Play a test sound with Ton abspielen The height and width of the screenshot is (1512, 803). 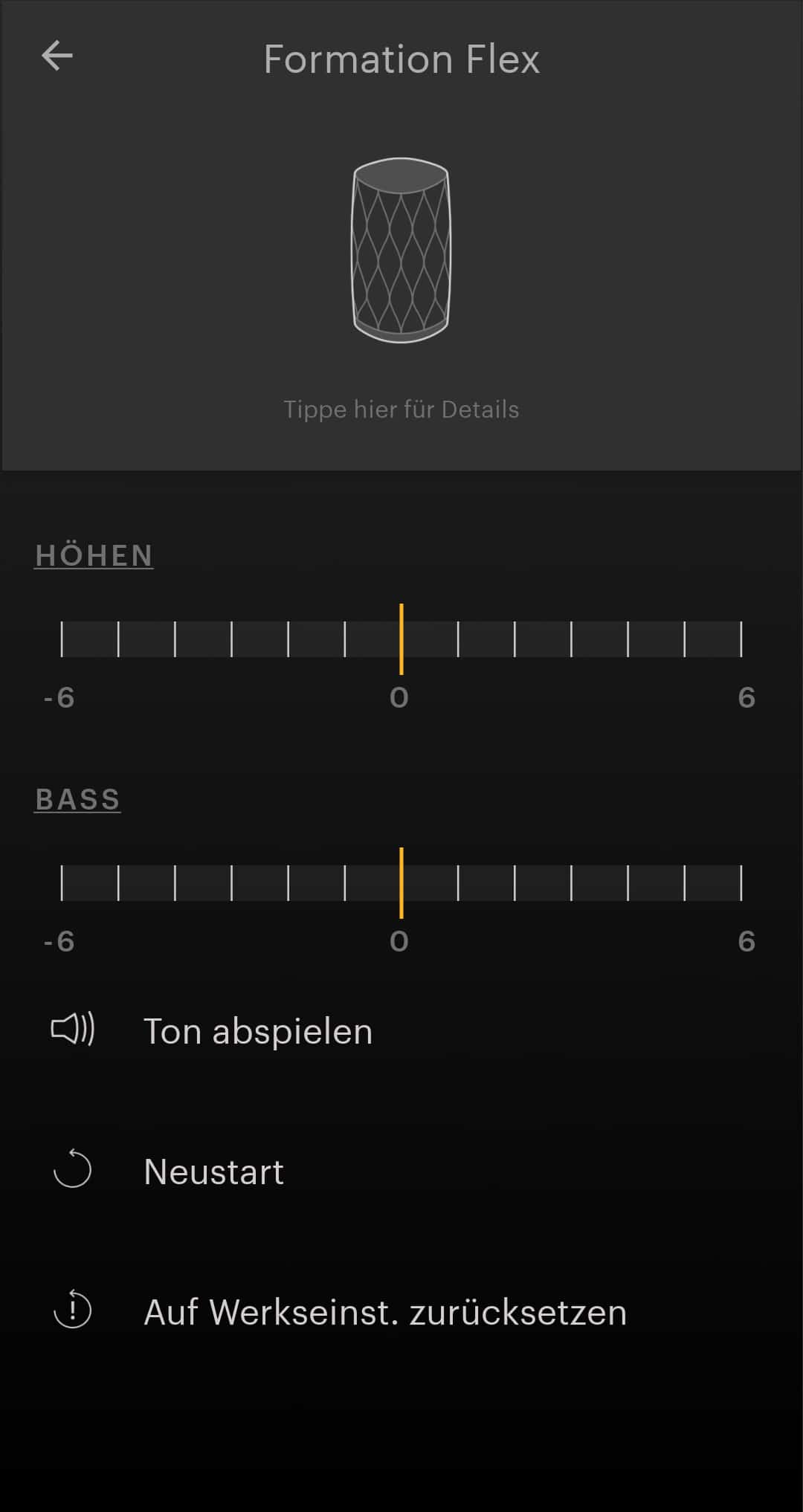(x=257, y=1031)
